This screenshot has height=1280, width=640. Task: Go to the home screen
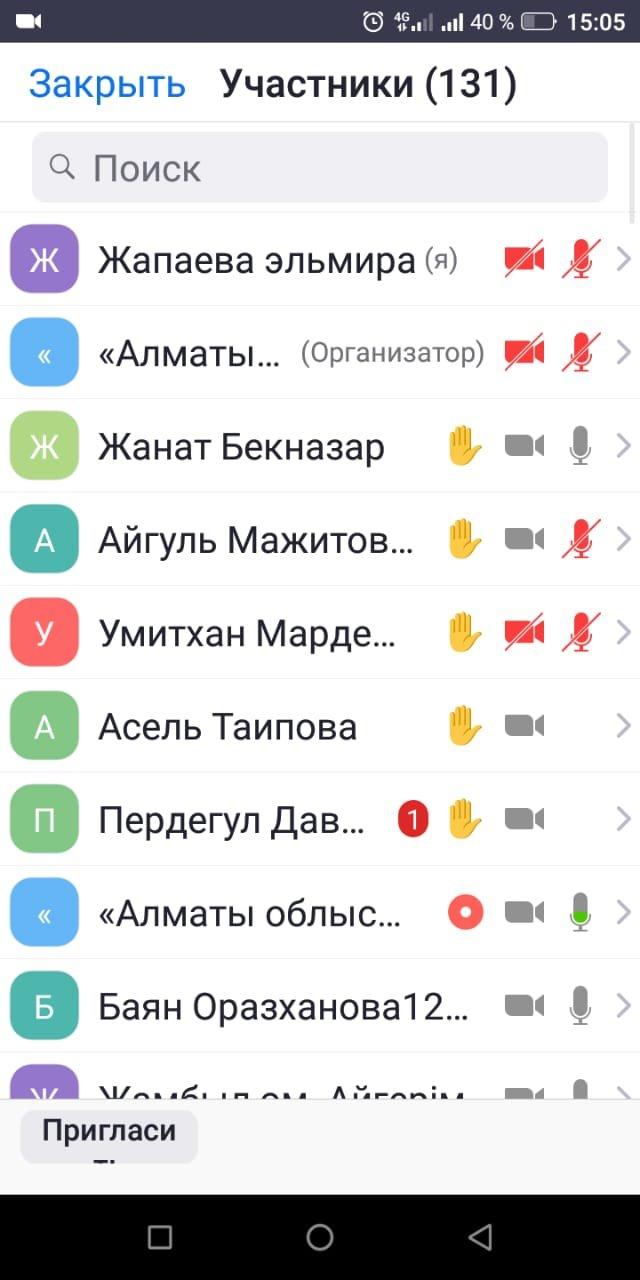point(320,1237)
